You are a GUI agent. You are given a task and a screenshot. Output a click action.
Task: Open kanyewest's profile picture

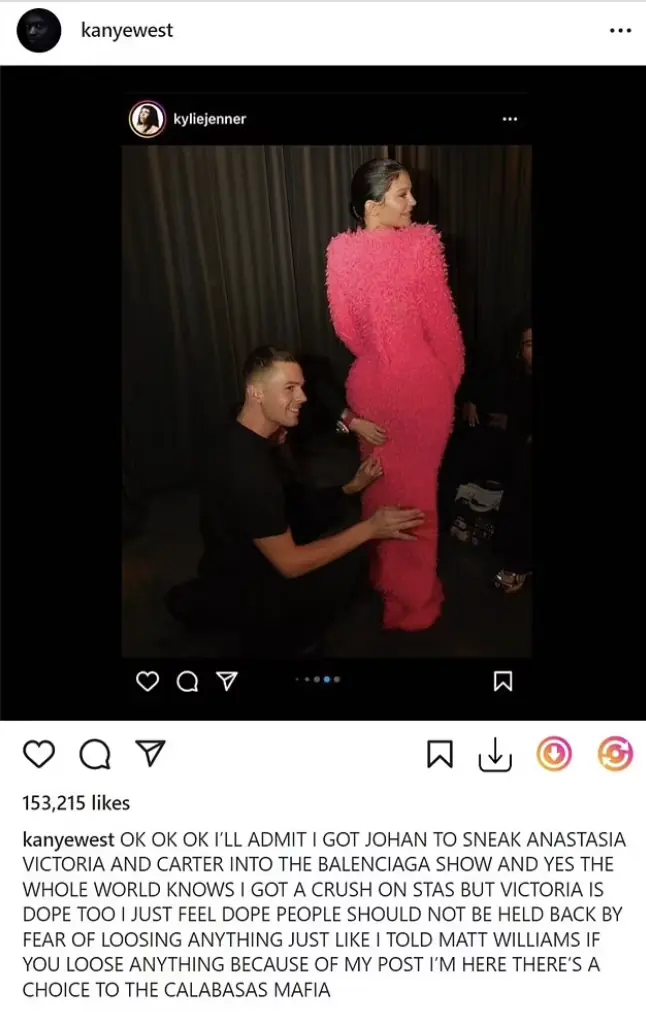(39, 31)
